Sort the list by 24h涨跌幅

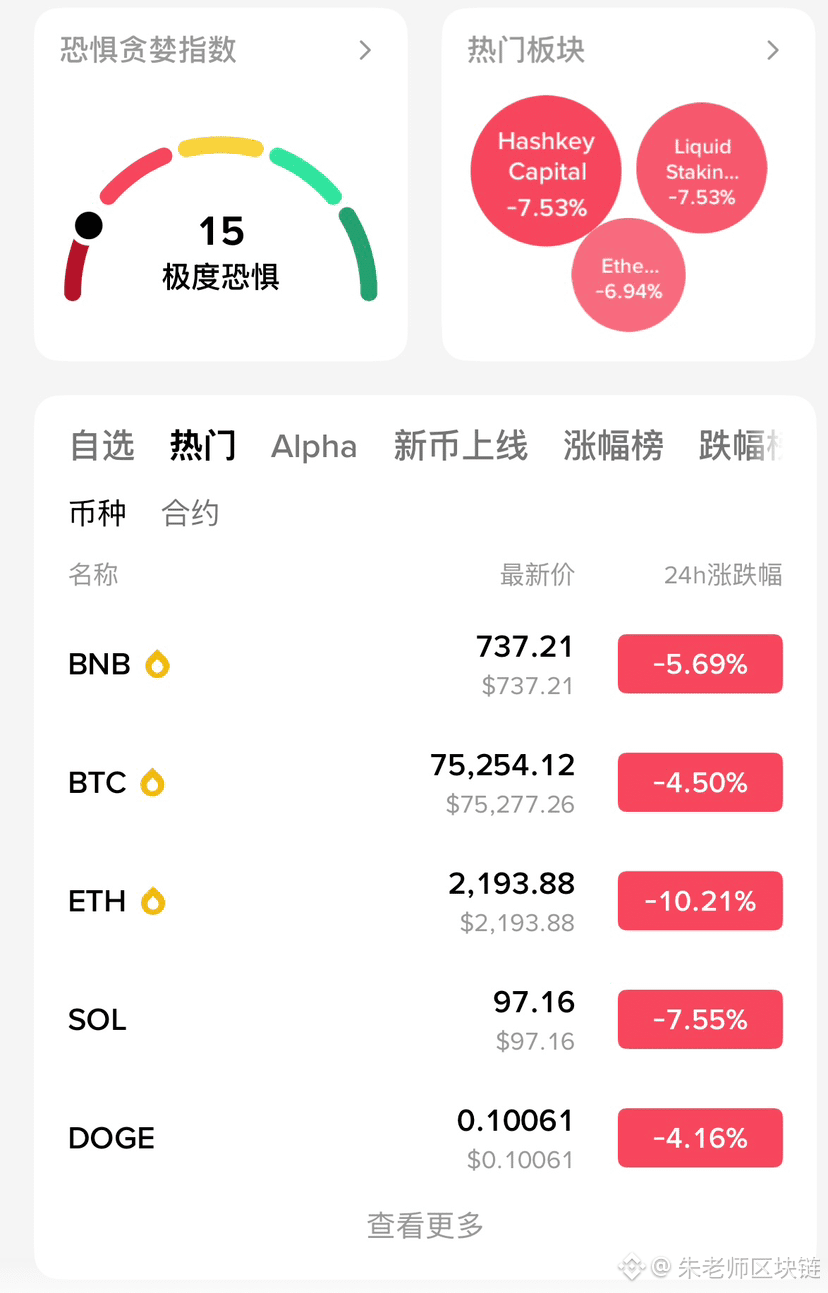[723, 575]
